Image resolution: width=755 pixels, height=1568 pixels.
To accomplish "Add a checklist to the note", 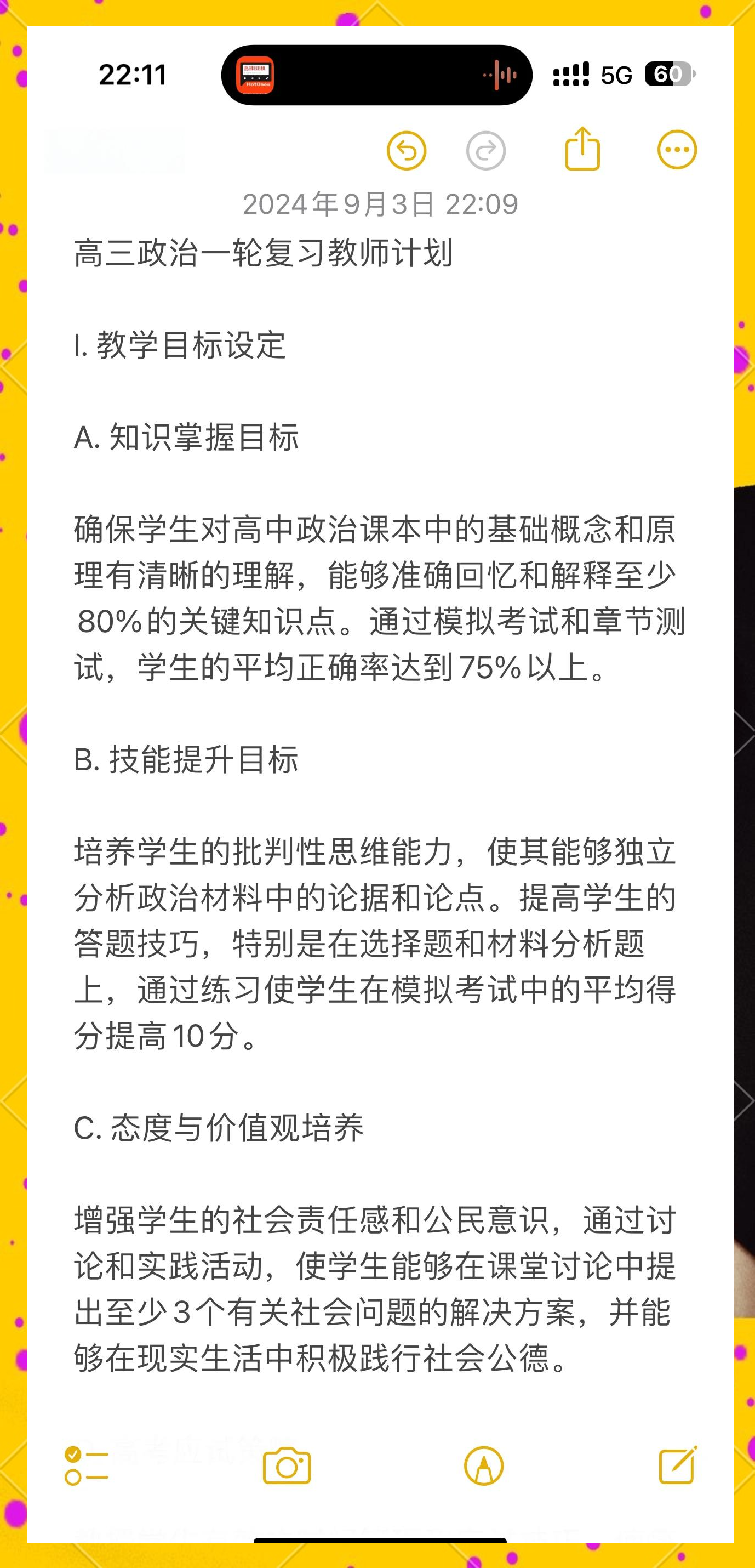I will point(87,1467).
